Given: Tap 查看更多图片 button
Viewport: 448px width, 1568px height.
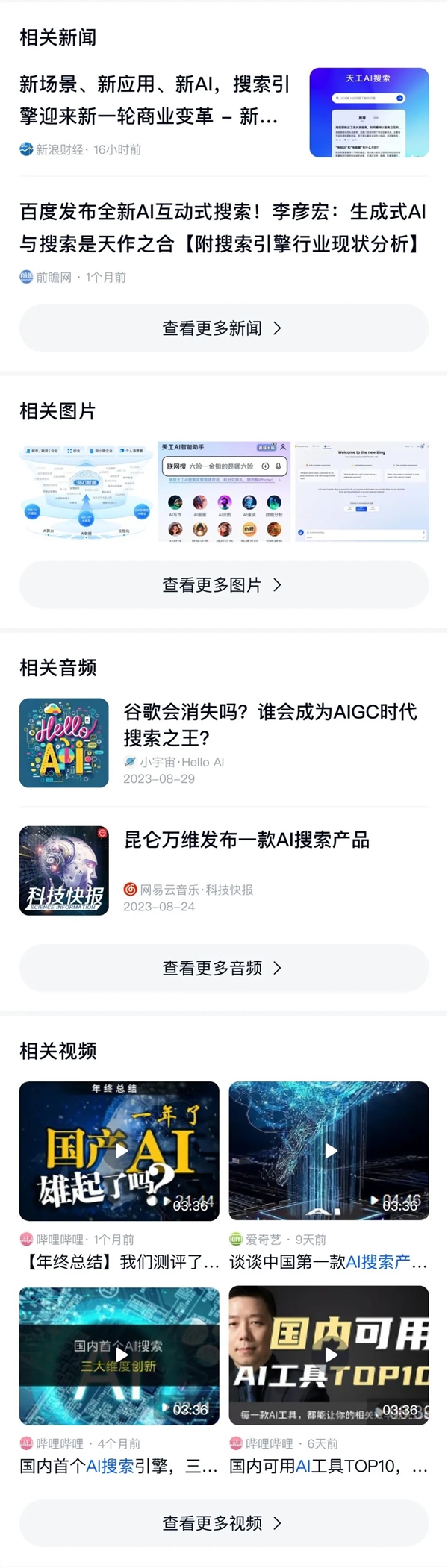Looking at the screenshot, I should [223, 585].
